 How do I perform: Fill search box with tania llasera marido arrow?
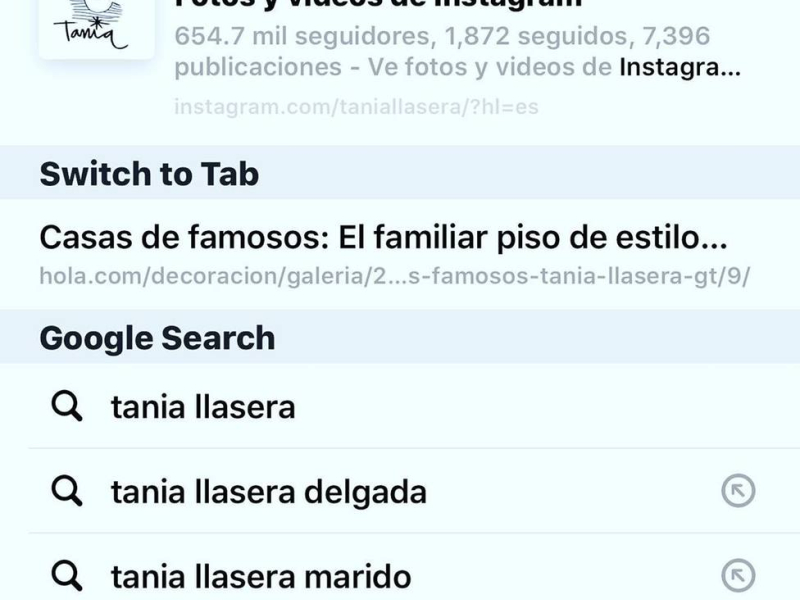click(x=738, y=576)
